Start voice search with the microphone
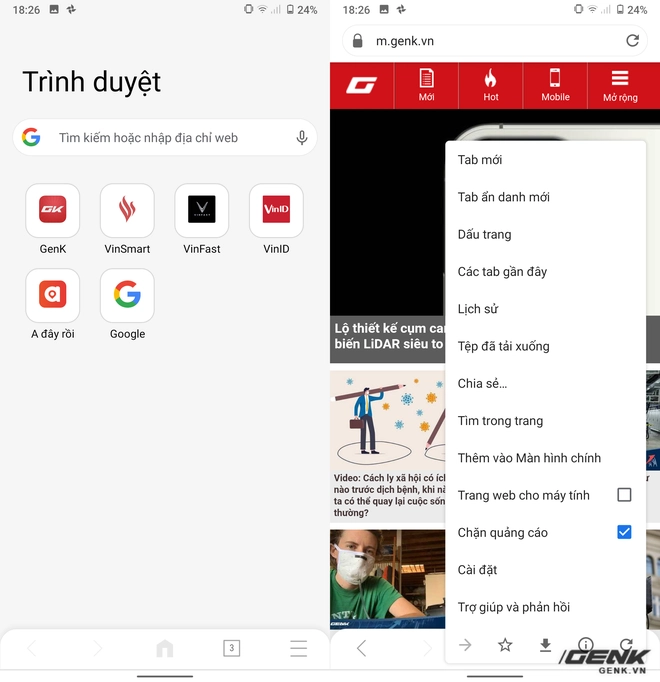The width and height of the screenshot is (660, 682). pyautogui.click(x=302, y=138)
